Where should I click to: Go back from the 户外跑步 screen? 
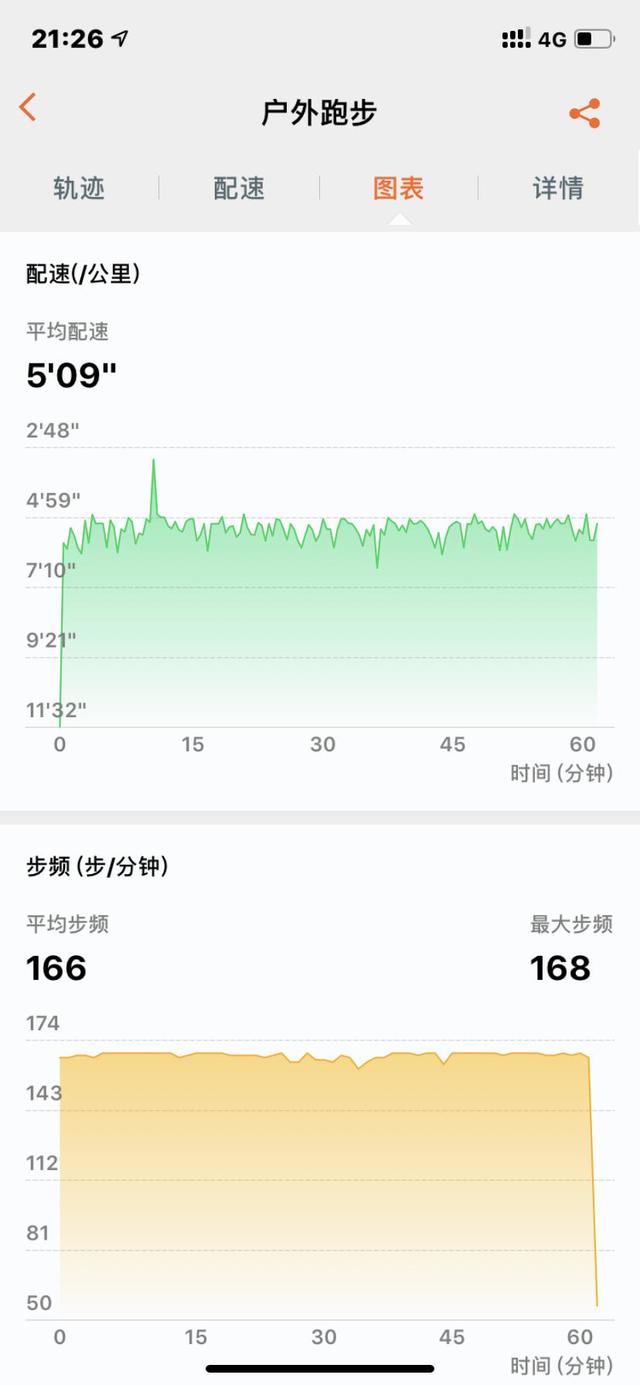(28, 108)
